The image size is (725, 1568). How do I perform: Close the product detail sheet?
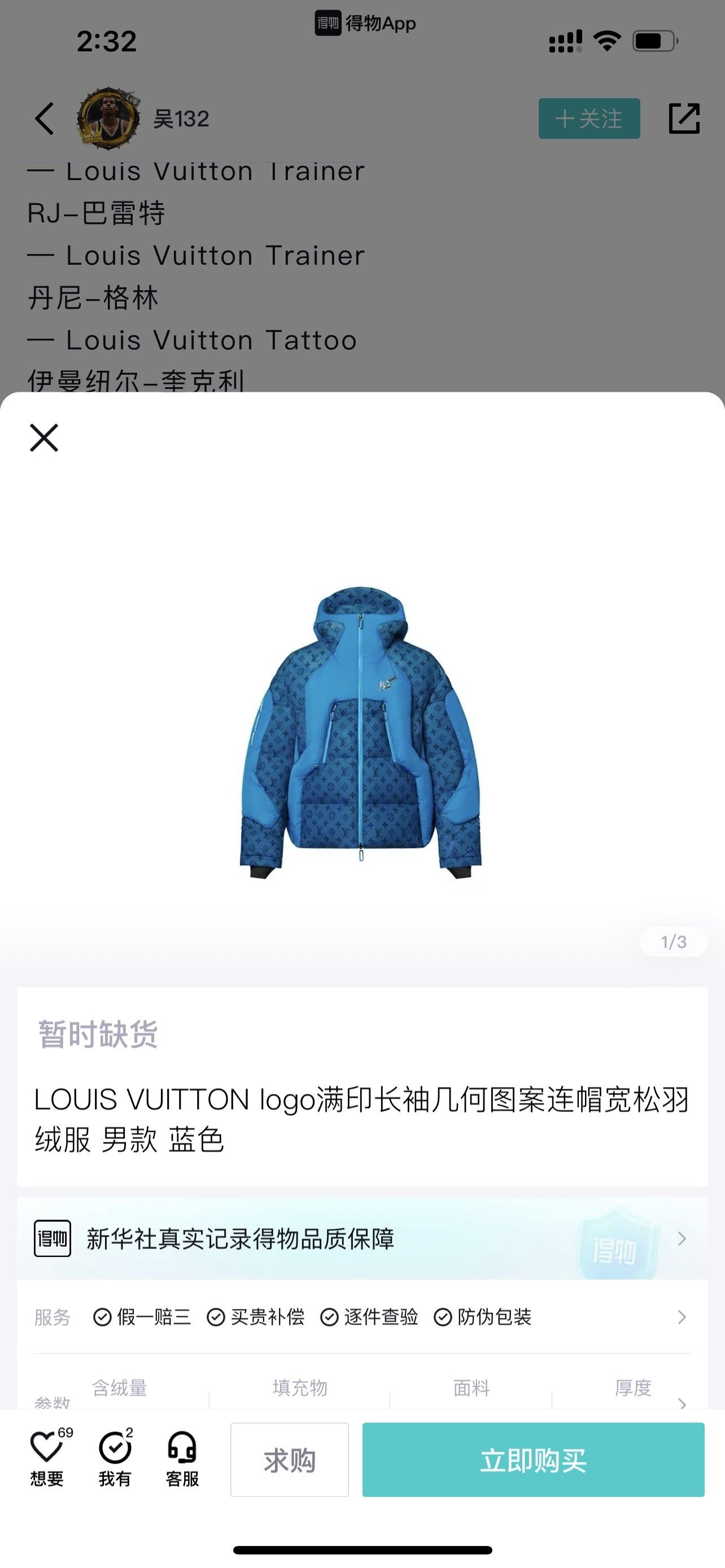pyautogui.click(x=44, y=437)
